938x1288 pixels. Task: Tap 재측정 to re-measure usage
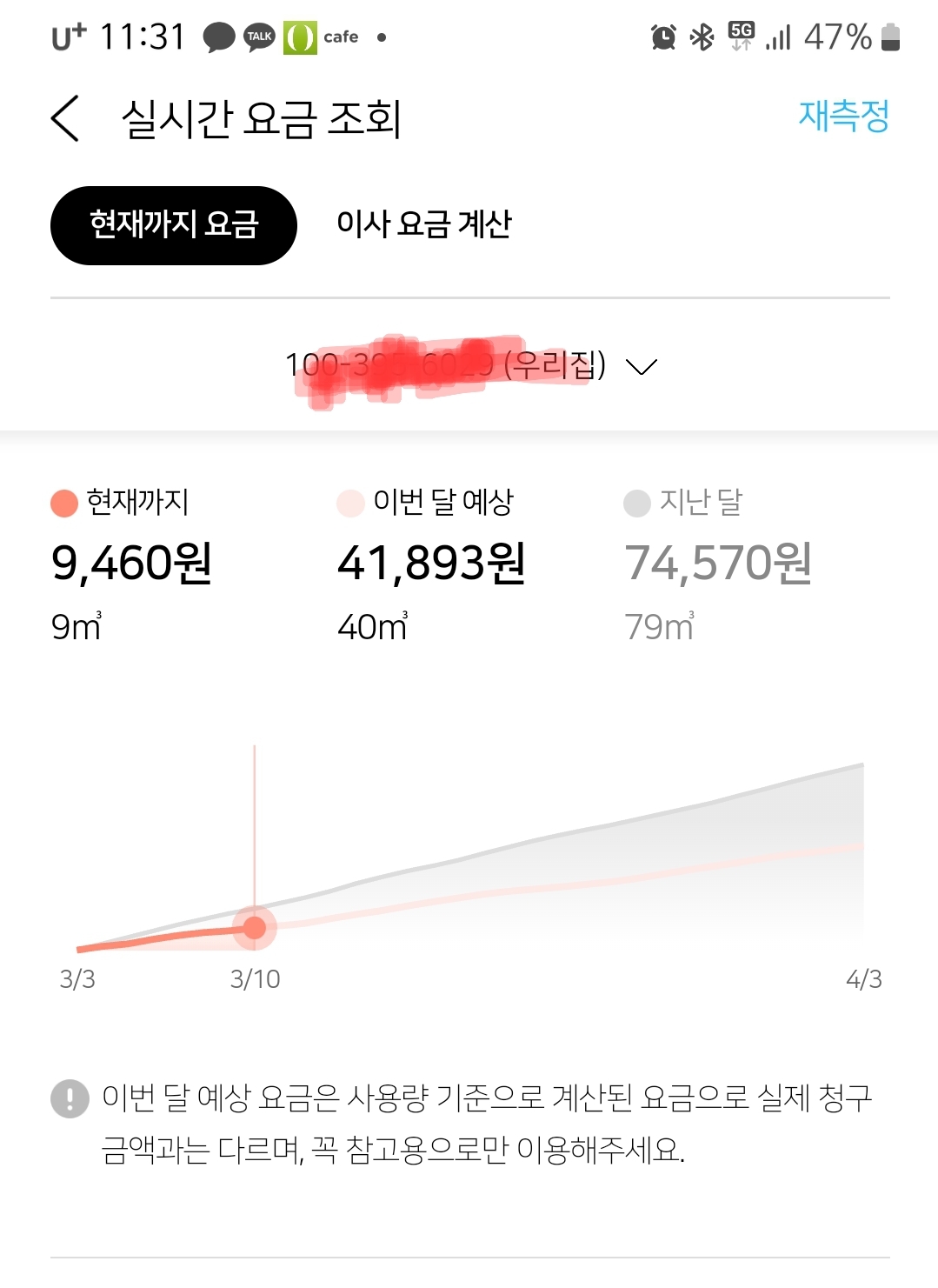(x=843, y=117)
